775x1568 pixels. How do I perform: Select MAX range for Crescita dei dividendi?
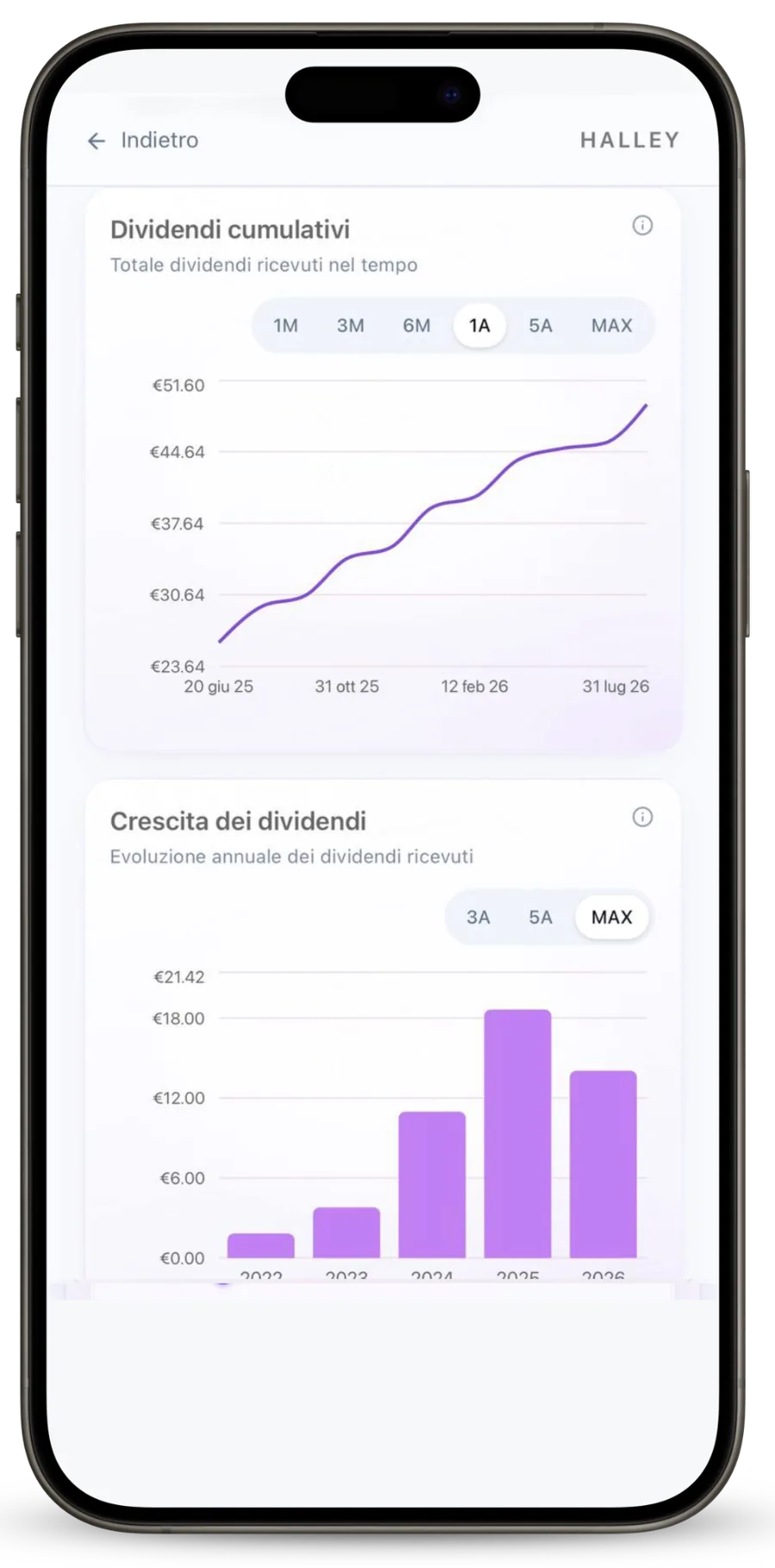coord(611,918)
